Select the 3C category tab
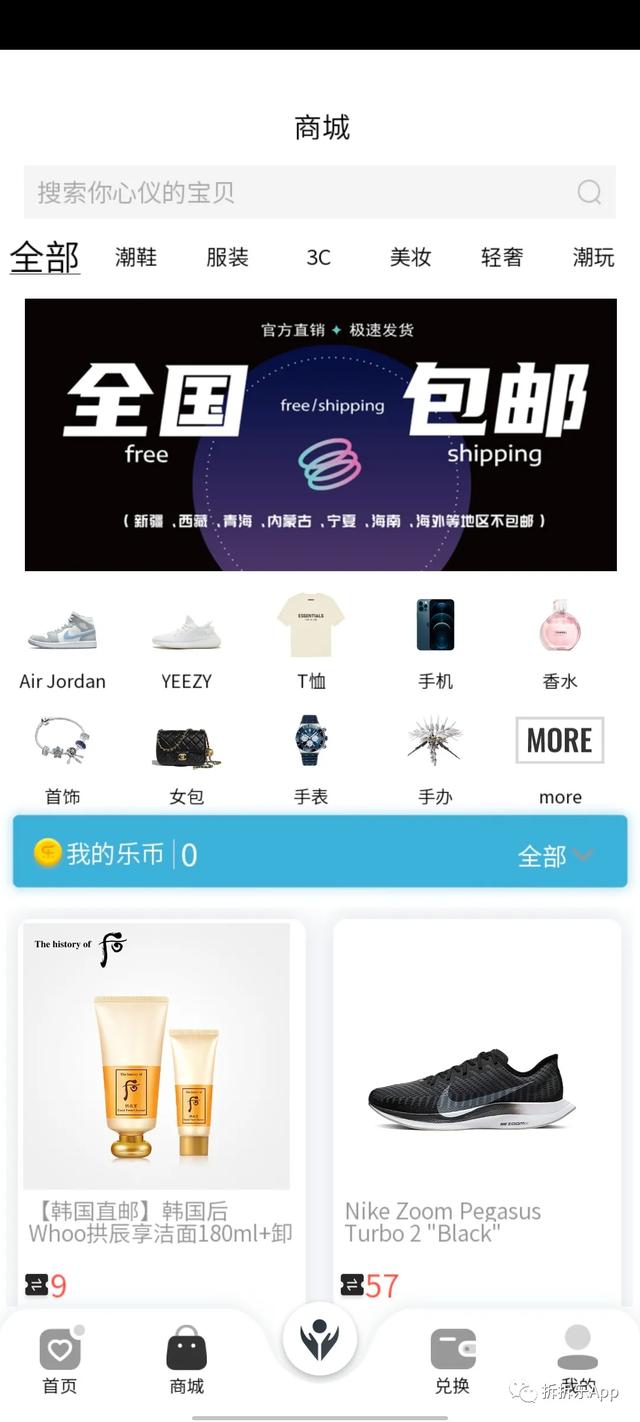Viewport: 640px width, 1422px height. tap(318, 257)
